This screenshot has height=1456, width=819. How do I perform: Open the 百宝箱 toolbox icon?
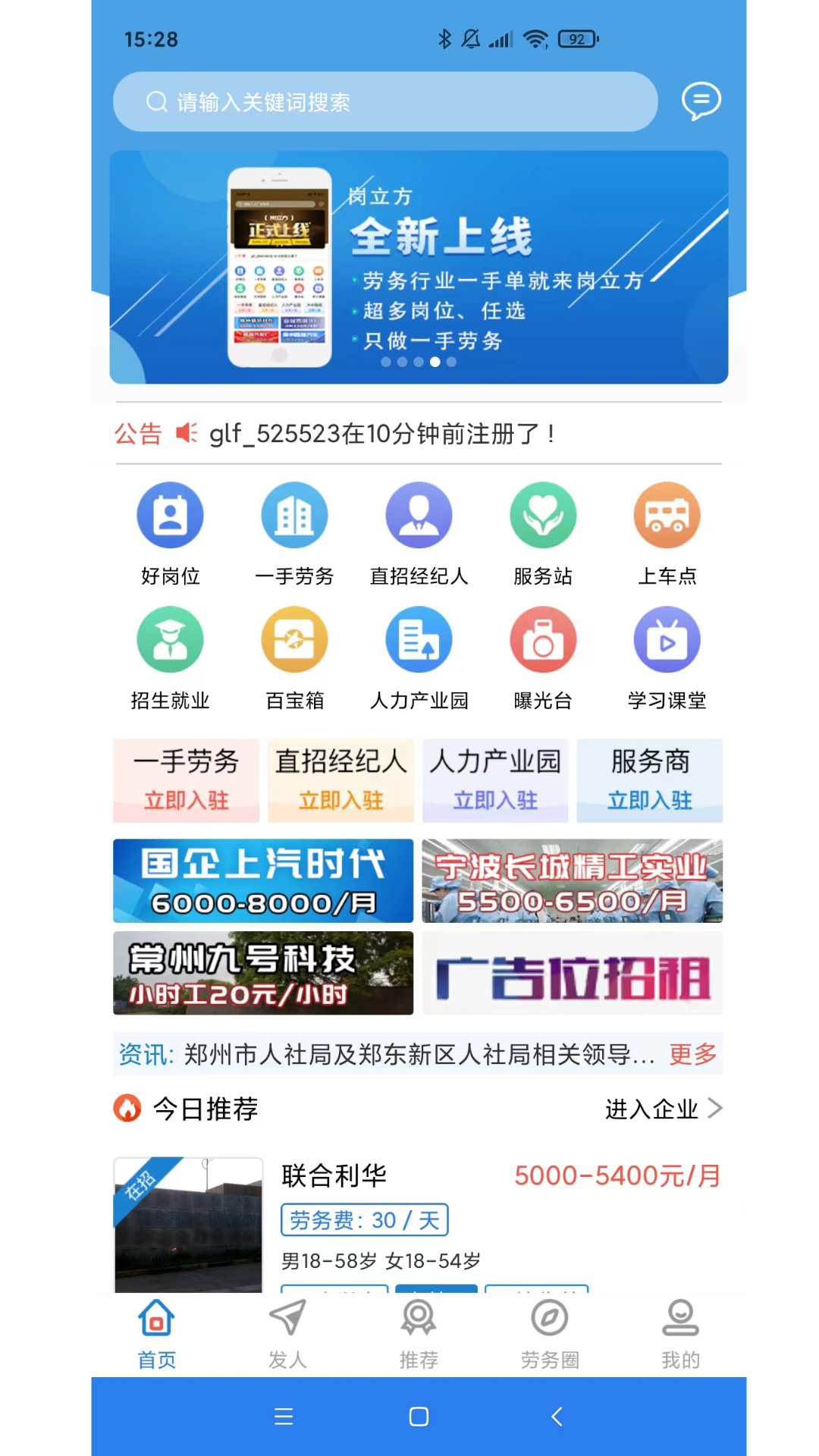(294, 639)
